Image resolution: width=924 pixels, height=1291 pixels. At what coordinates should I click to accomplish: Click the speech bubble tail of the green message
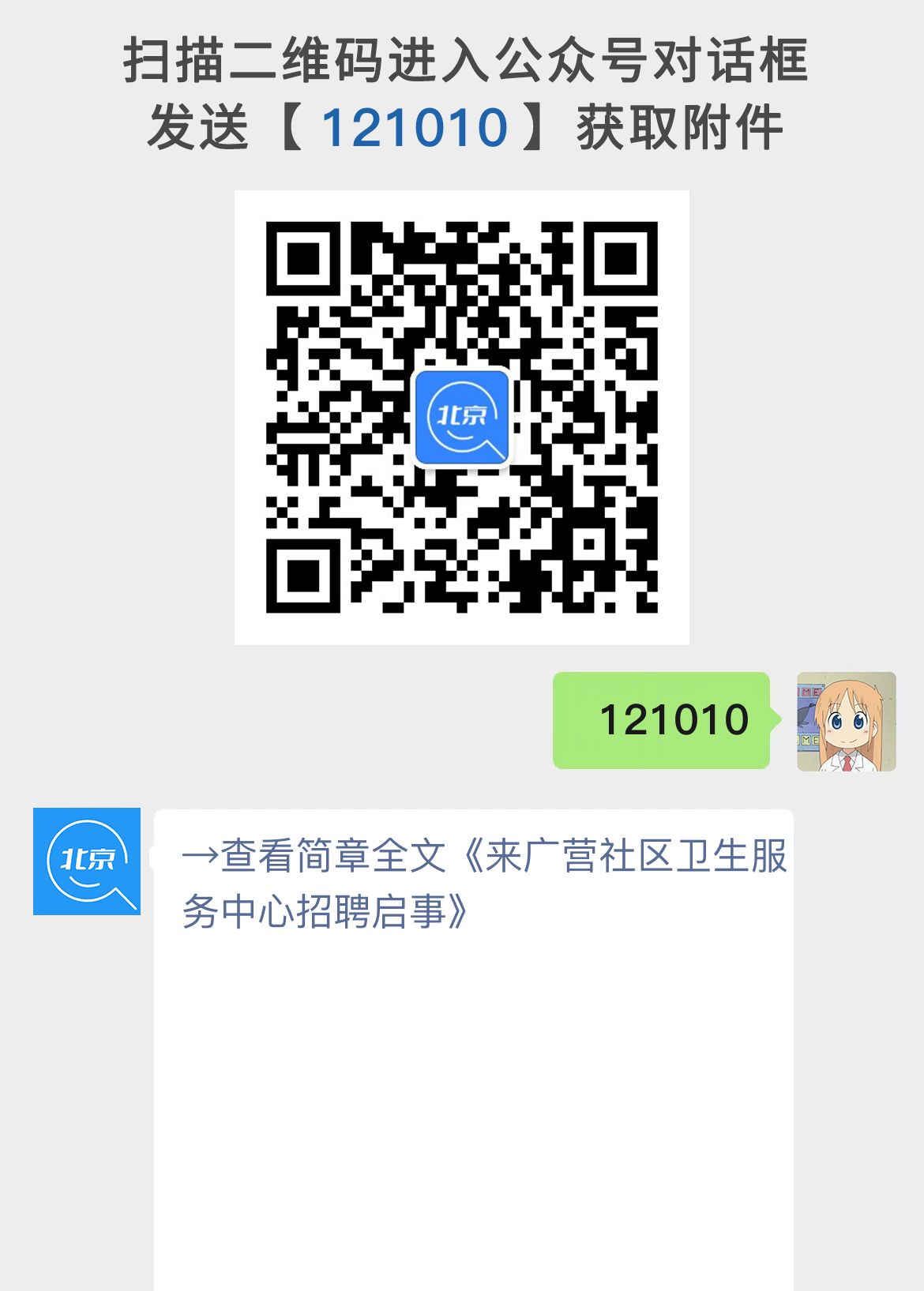pos(772,720)
